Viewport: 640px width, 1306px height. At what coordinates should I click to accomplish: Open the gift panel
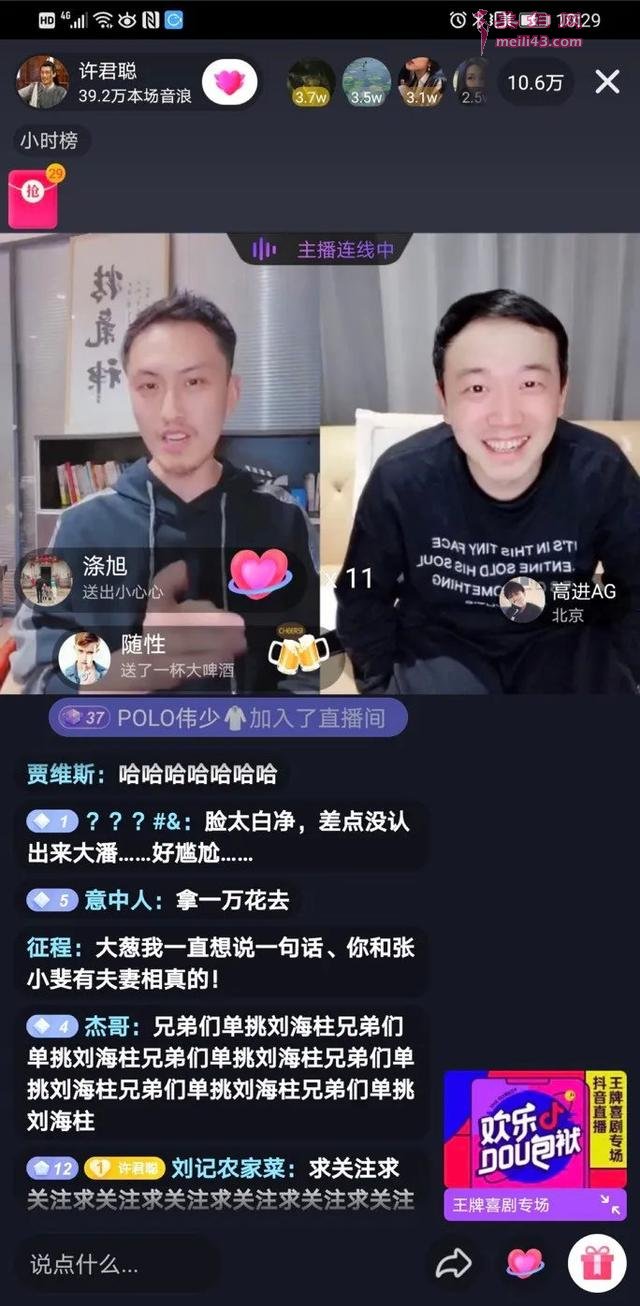[597, 1264]
